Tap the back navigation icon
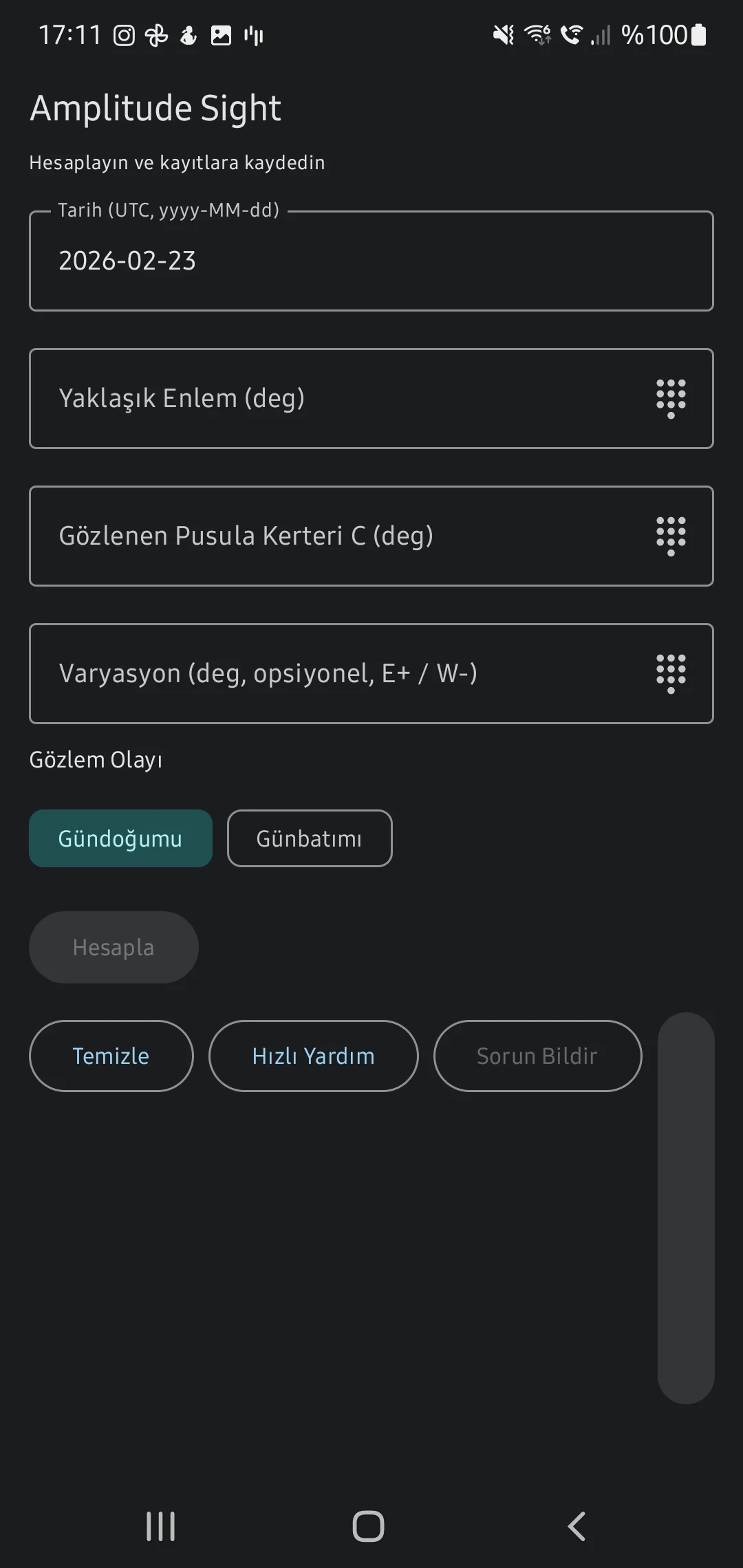The image size is (743, 1568). [x=577, y=1525]
